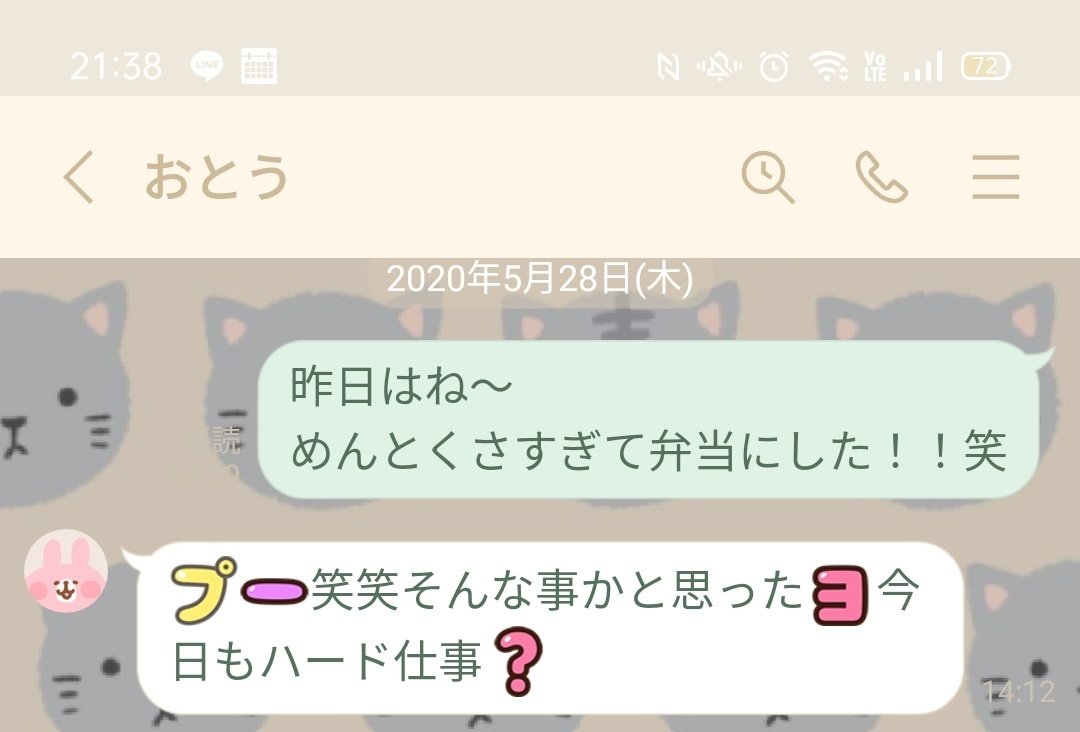Start a voice call with おとう
The height and width of the screenshot is (732, 1080).
(881, 178)
